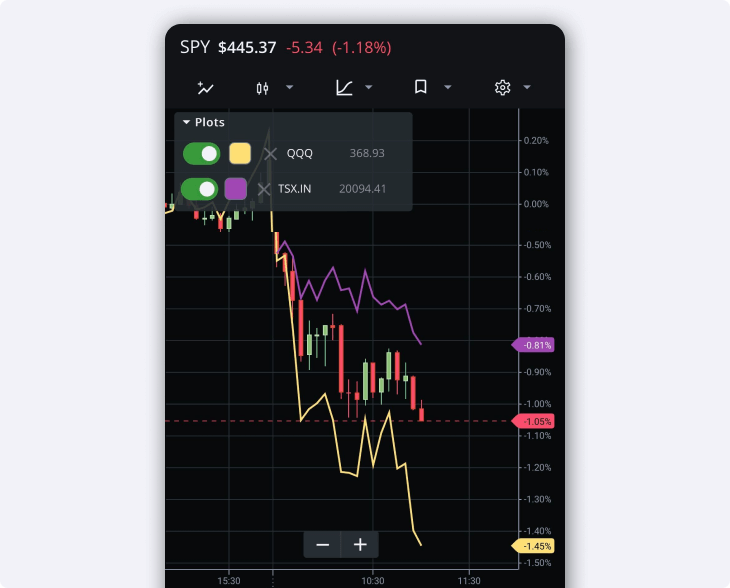Viewport: 730px width, 588px height.
Task: Zoom out with the minus button
Action: click(x=323, y=545)
